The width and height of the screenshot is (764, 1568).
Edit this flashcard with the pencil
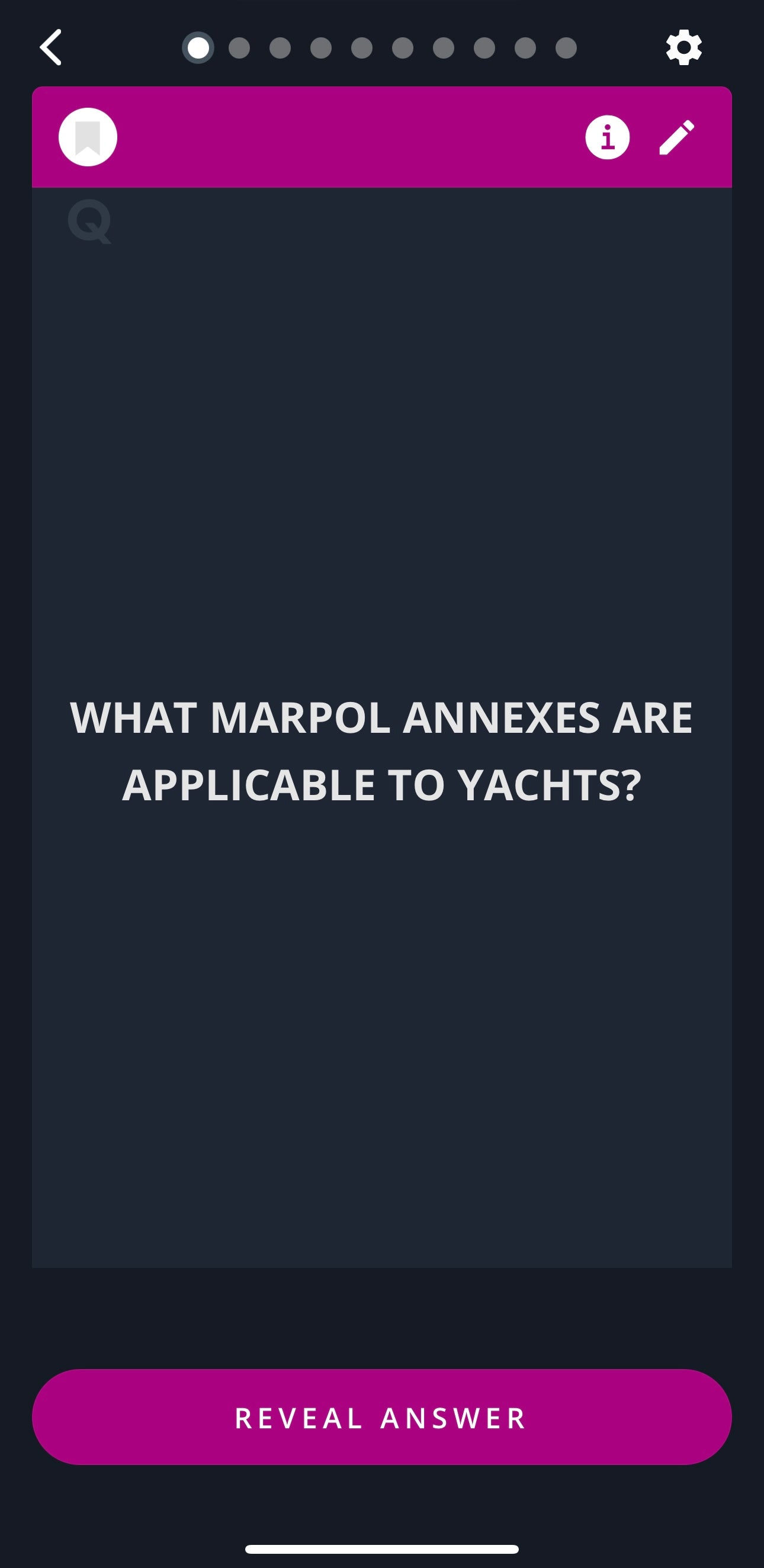pos(677,137)
